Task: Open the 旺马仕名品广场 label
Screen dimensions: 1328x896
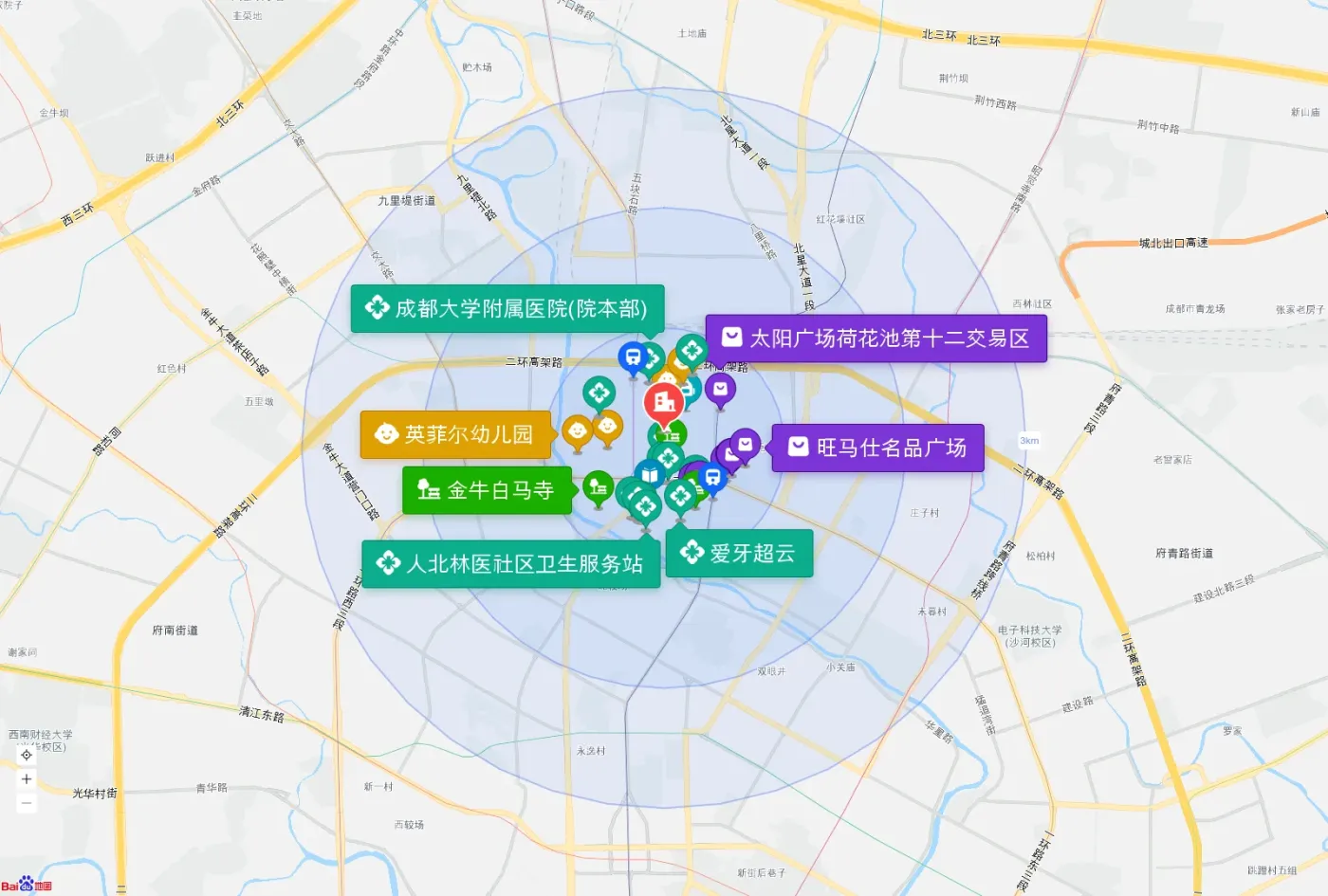Action: 877,448
